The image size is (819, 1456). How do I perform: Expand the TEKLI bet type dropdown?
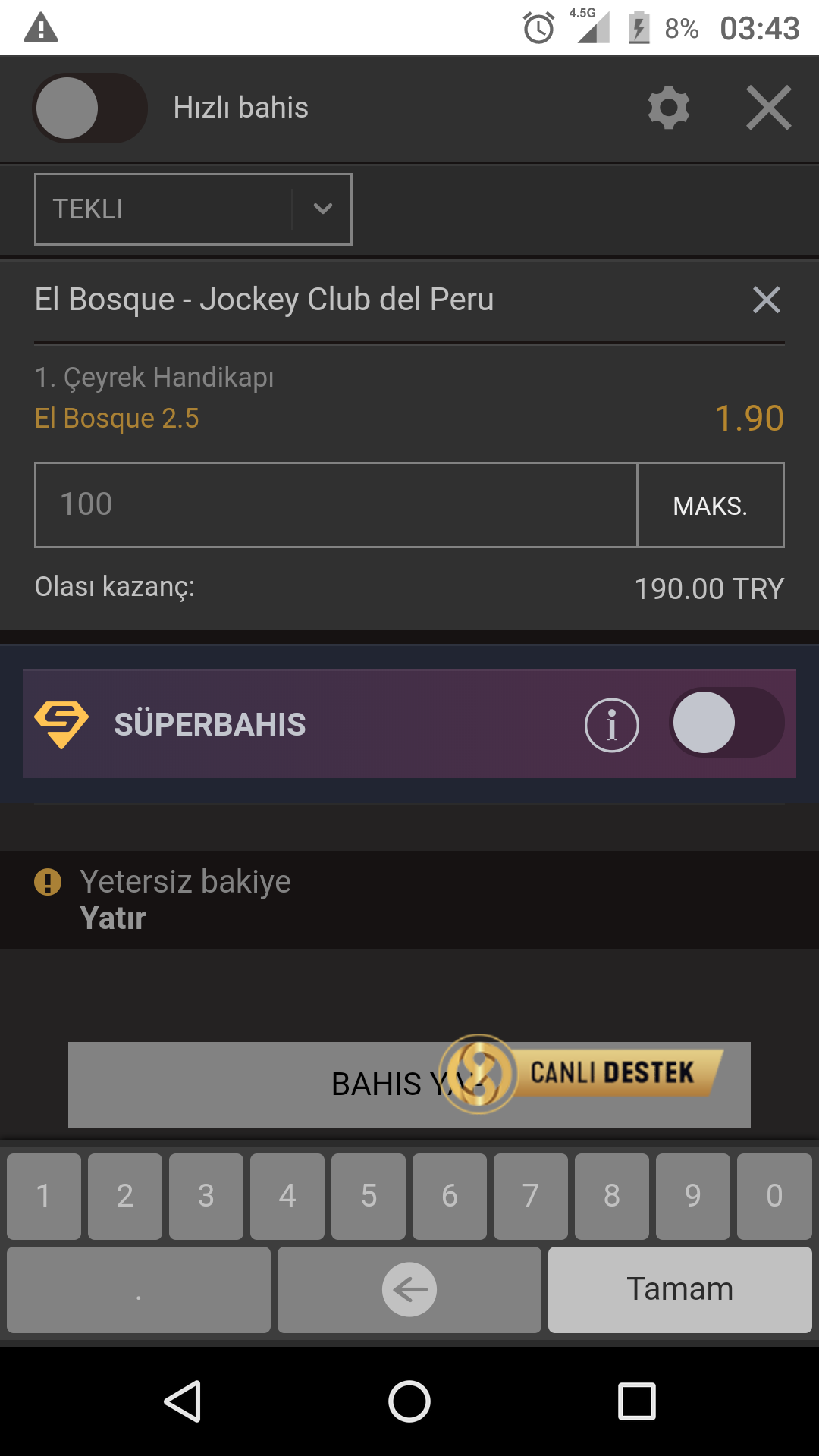pos(193,209)
